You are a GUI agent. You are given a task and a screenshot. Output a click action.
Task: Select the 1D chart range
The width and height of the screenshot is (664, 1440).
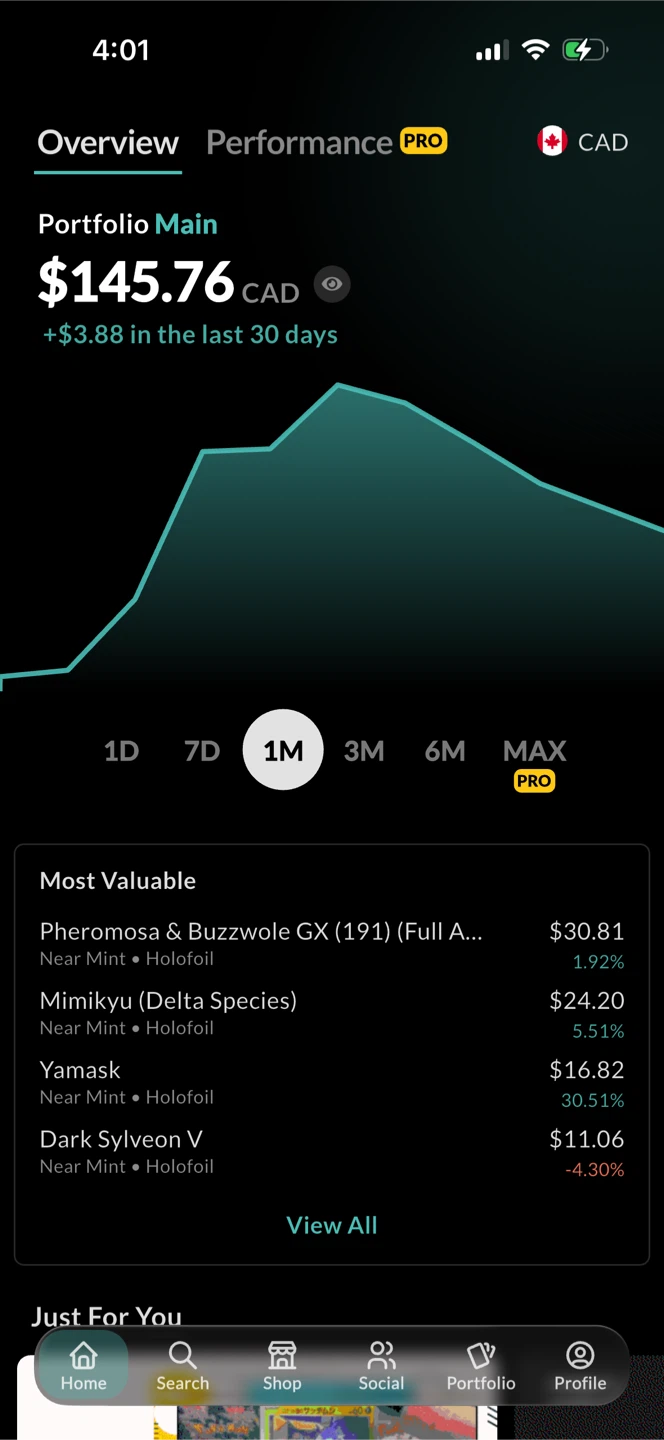coord(121,751)
